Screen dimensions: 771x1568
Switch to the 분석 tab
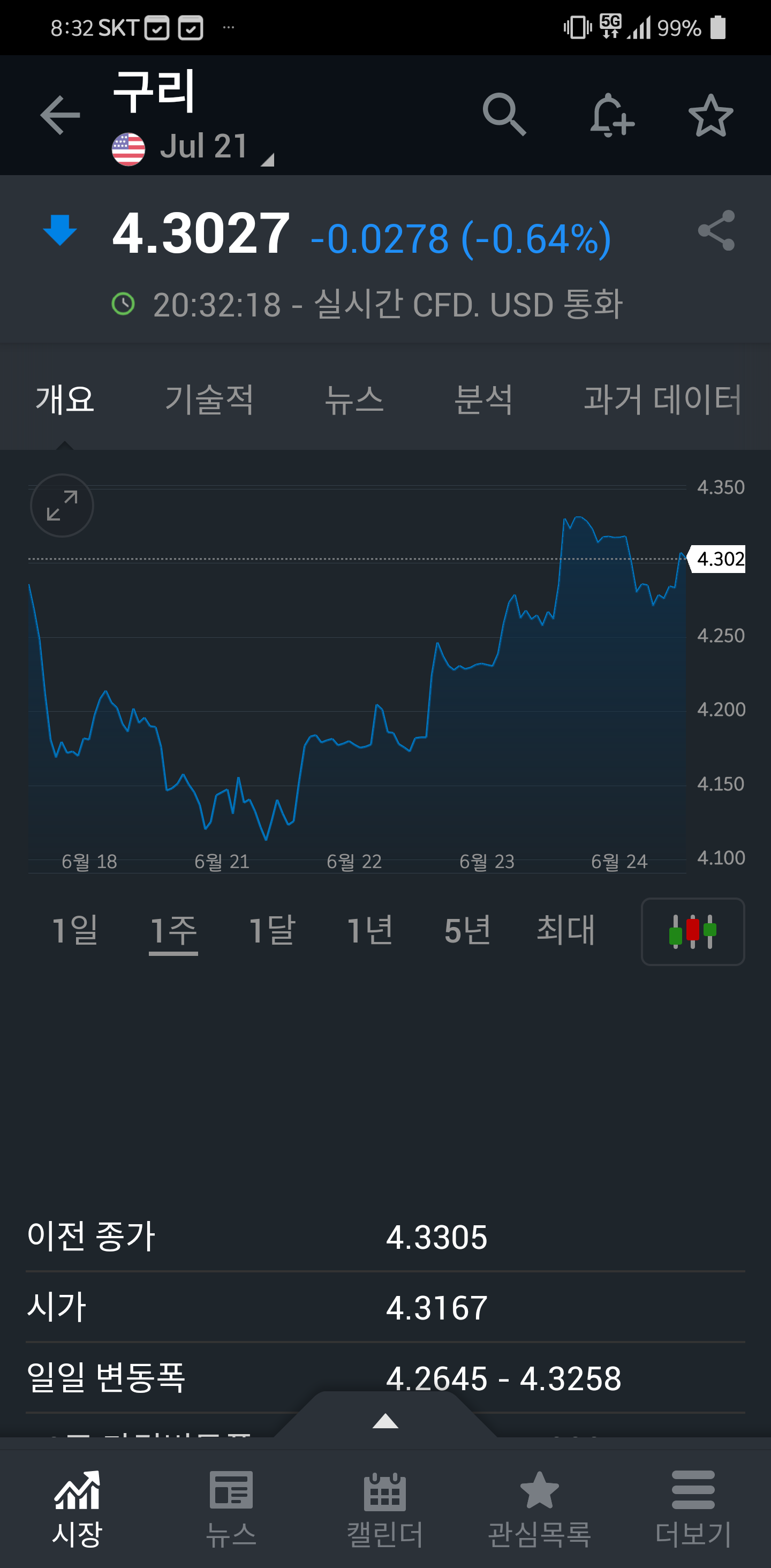click(484, 400)
